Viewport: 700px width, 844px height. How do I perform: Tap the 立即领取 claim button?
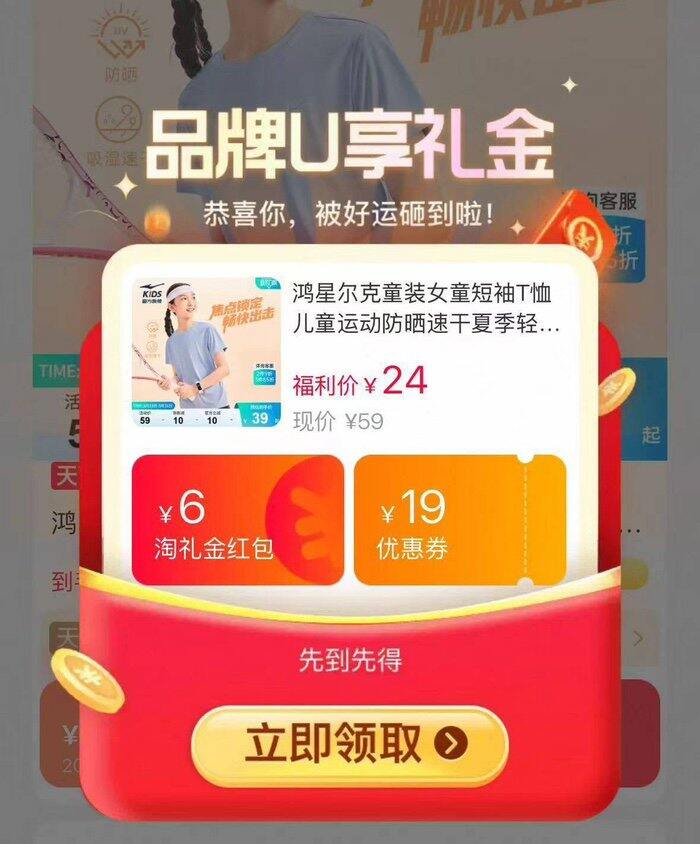[349, 746]
